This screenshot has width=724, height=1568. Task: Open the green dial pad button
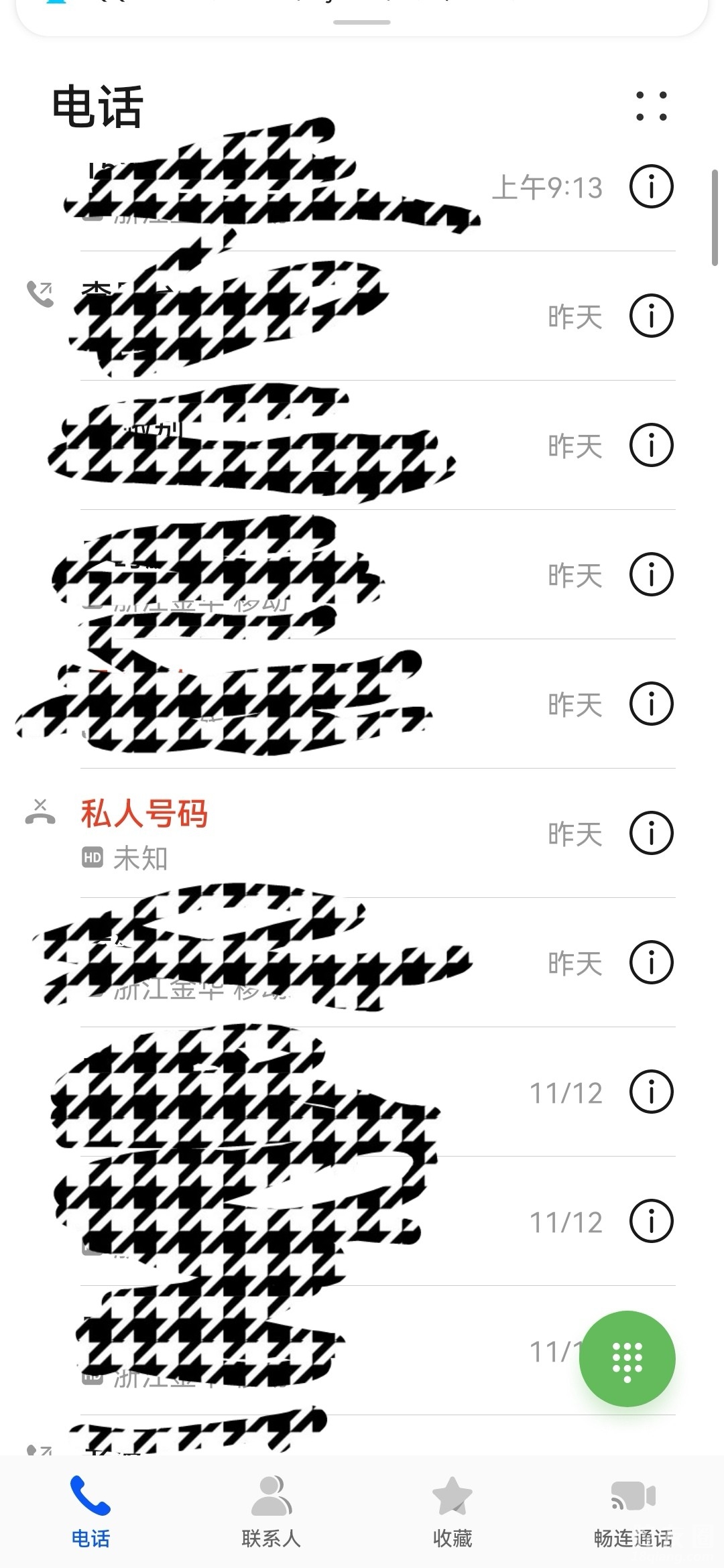(x=627, y=1359)
